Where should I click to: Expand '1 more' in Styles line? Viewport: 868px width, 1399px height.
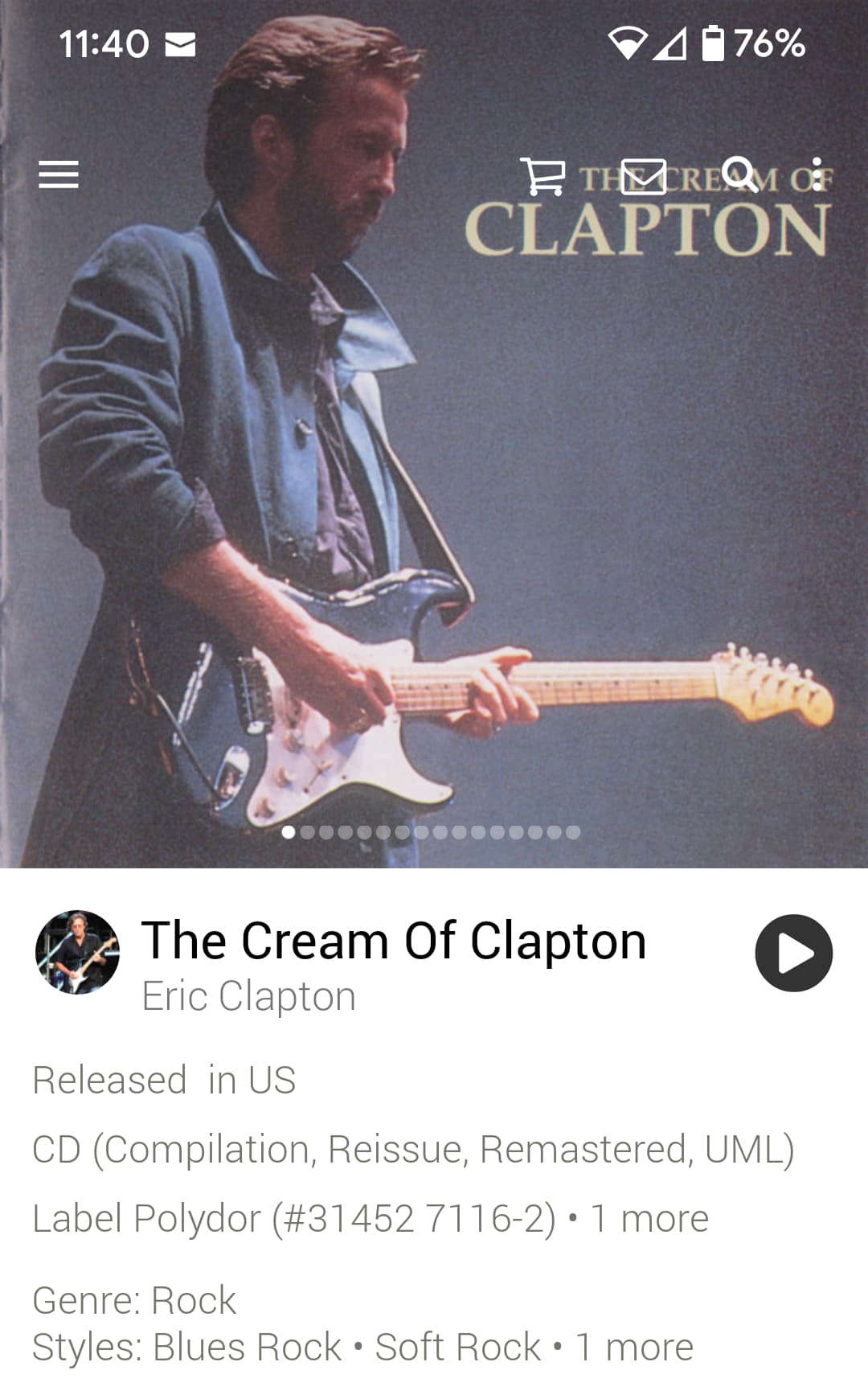point(634,1347)
